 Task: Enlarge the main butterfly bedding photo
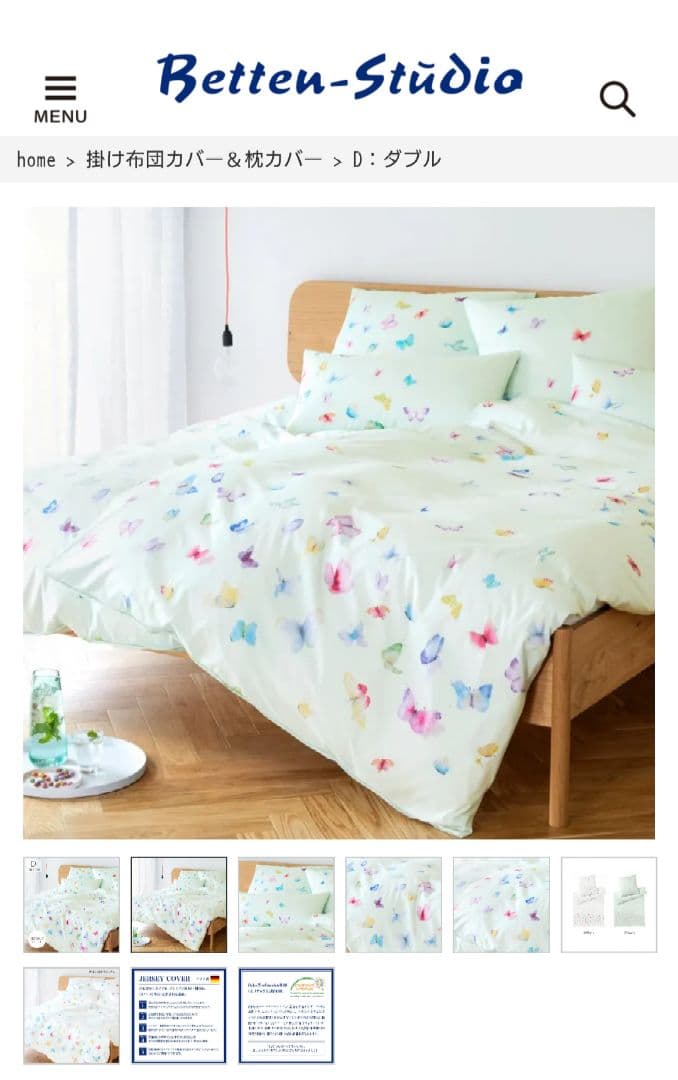[339, 522]
